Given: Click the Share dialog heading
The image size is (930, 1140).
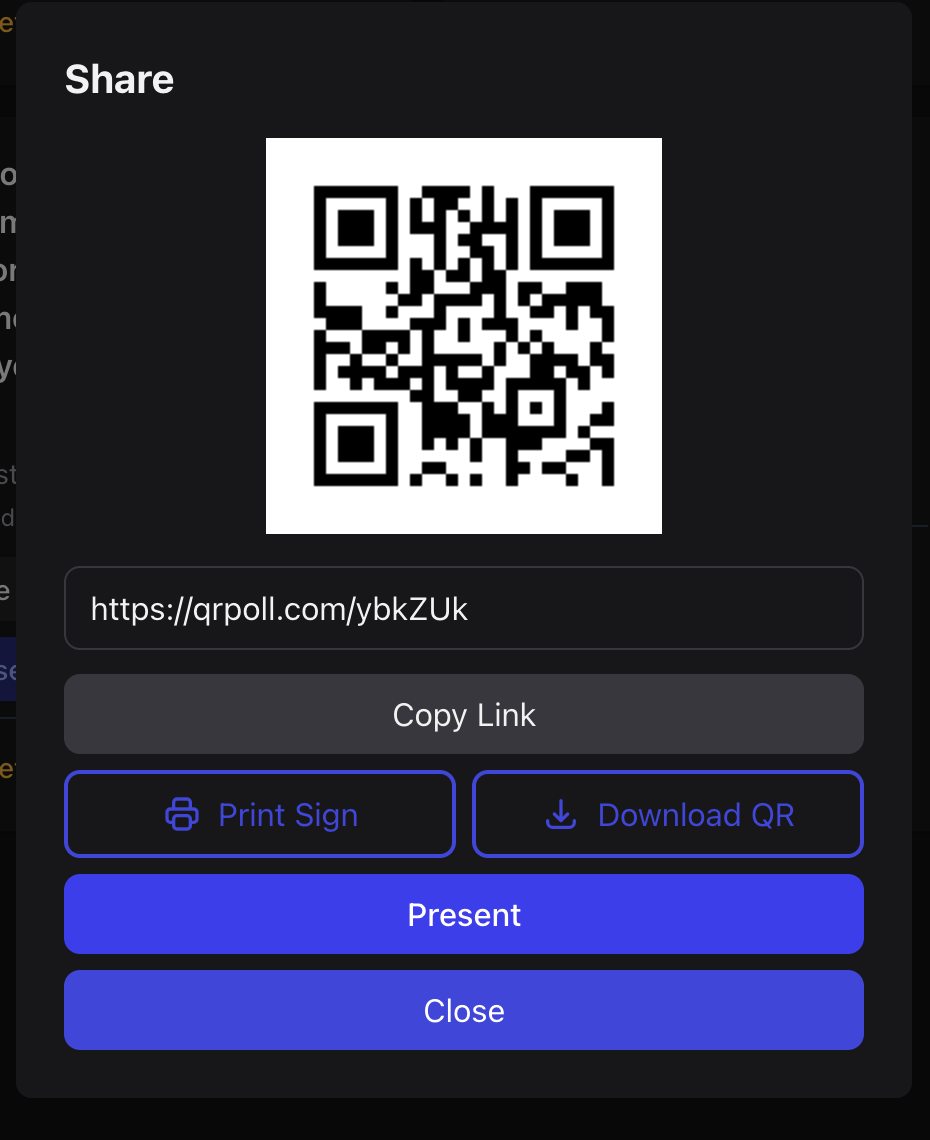Looking at the screenshot, I should [119, 79].
